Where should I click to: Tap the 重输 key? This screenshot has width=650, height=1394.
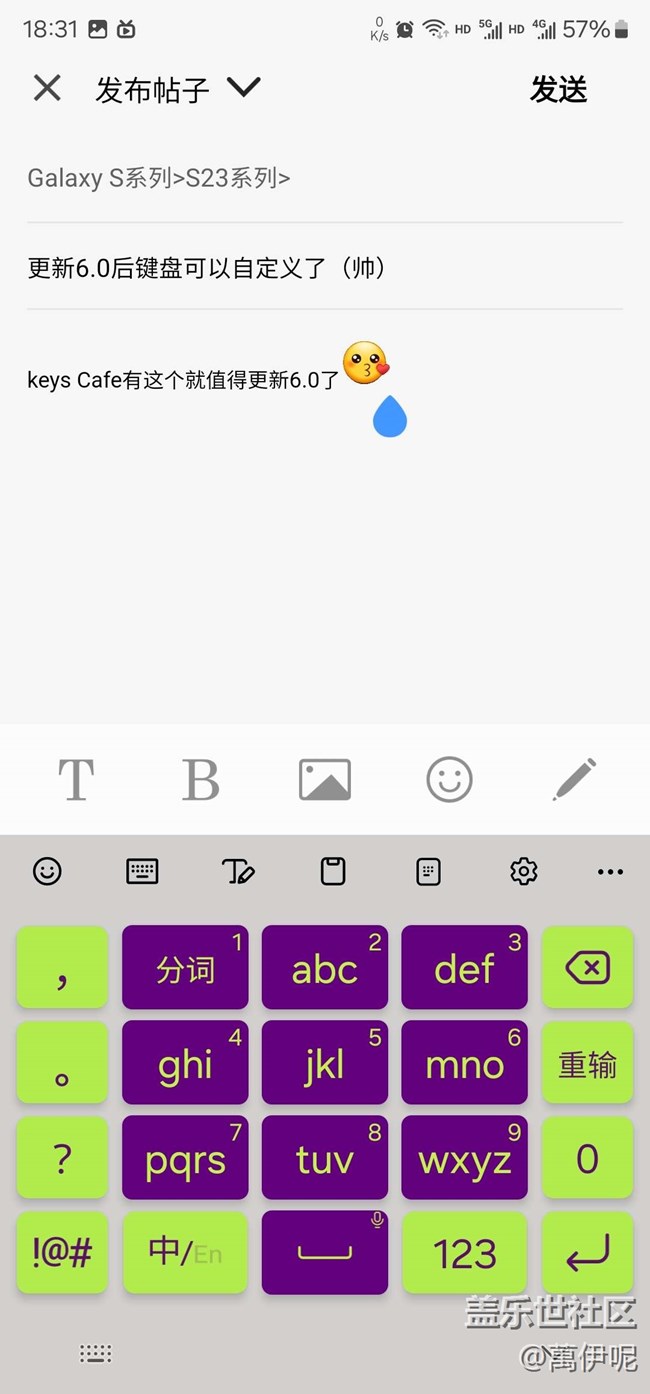point(587,1064)
